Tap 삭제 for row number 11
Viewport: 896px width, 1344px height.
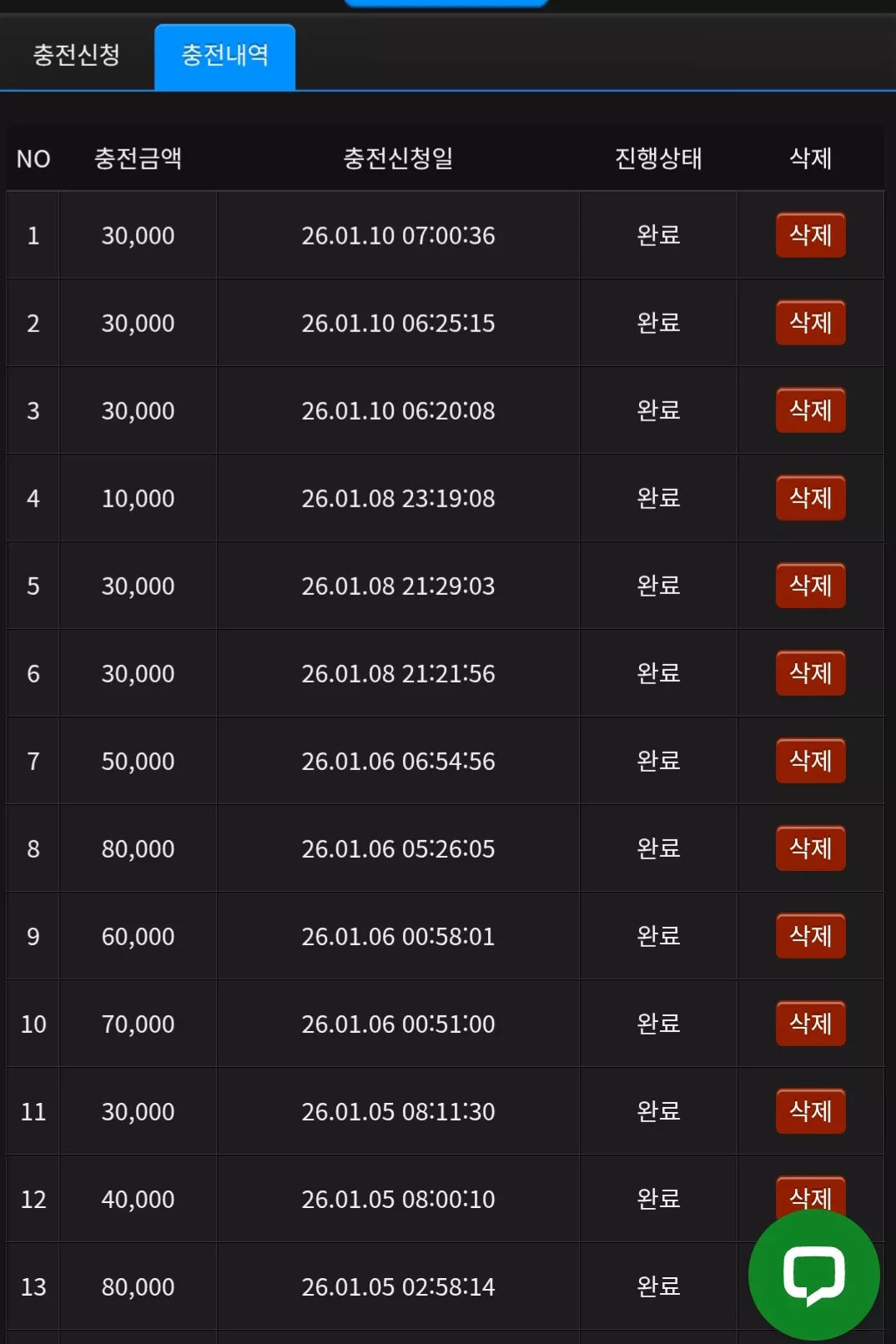pyautogui.click(x=811, y=1111)
